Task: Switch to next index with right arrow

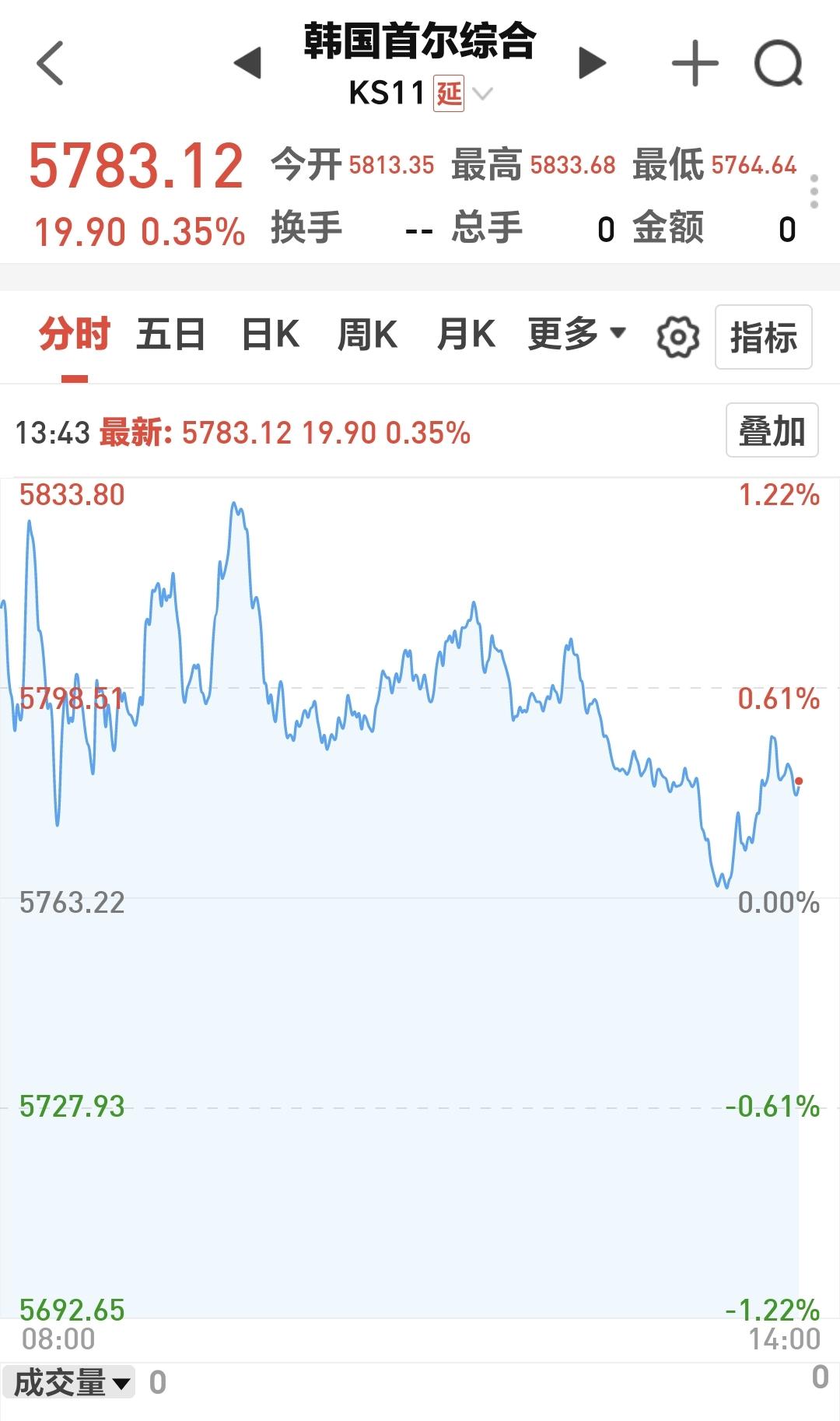Action: (591, 63)
